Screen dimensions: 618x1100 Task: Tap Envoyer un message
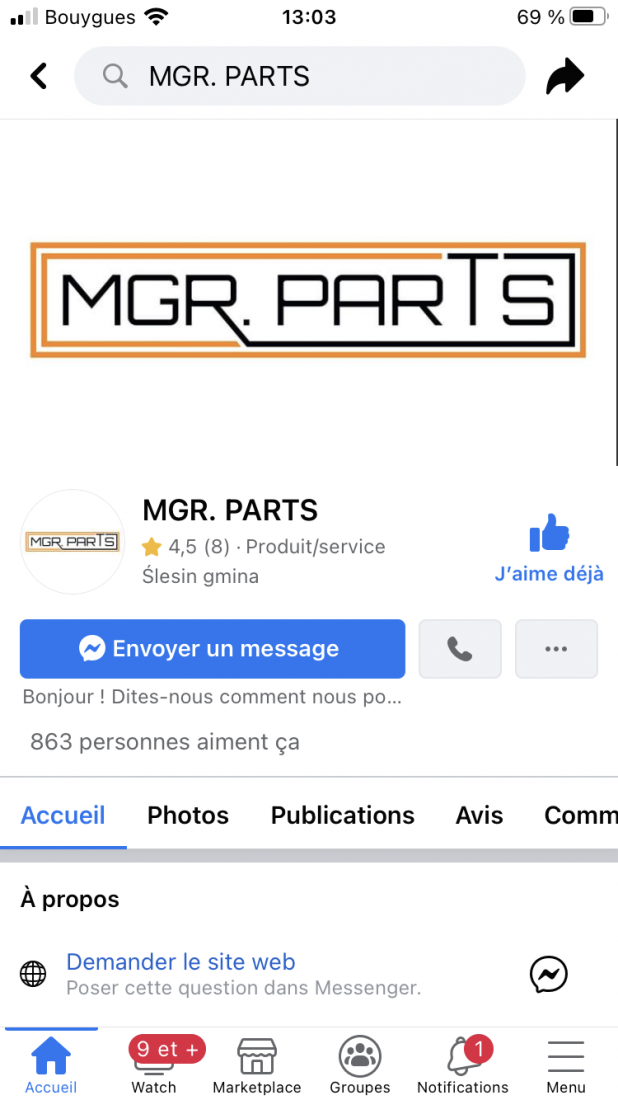(213, 649)
